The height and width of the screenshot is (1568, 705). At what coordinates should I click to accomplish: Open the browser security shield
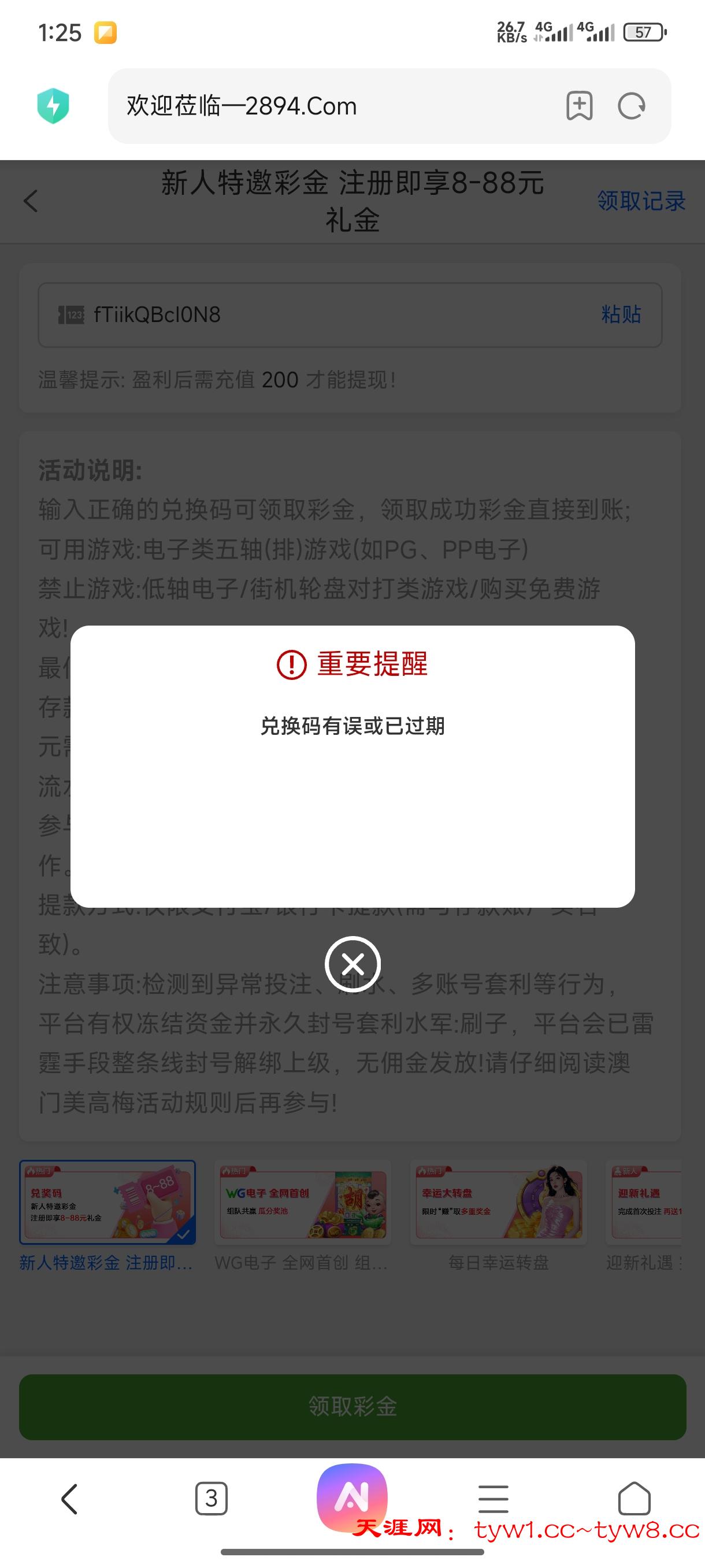(x=53, y=106)
